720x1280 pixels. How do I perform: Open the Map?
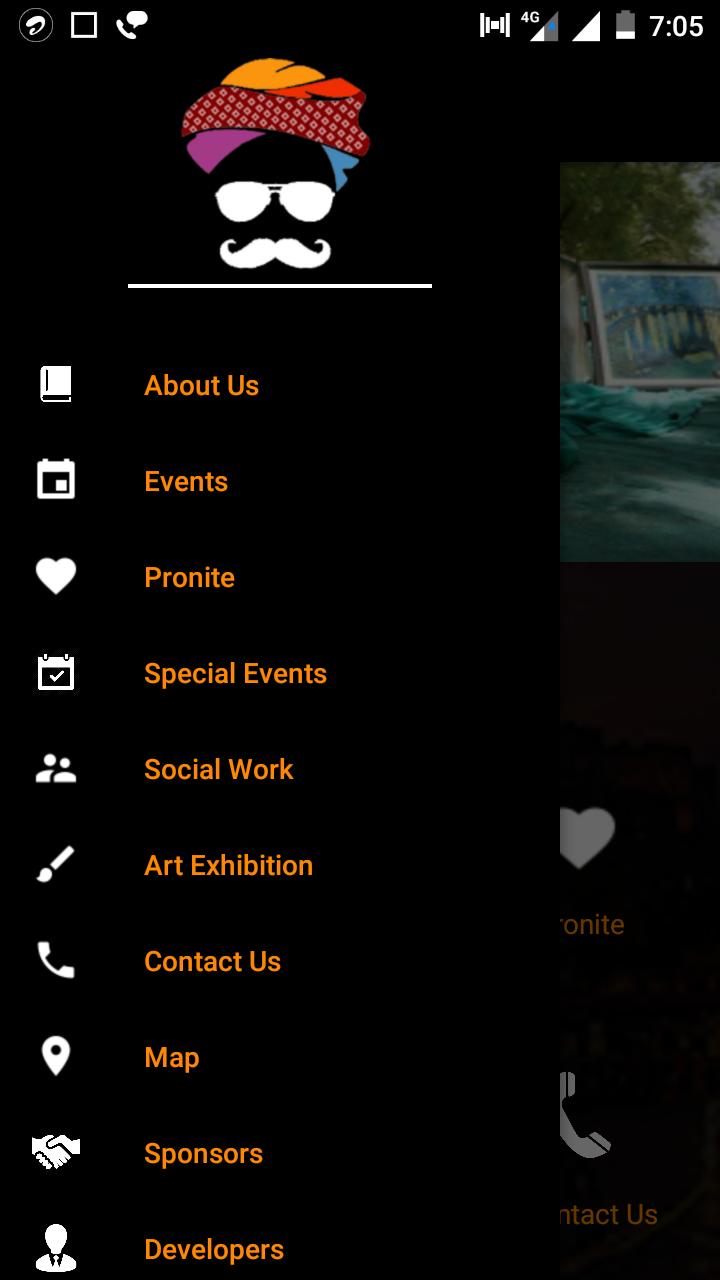172,1057
